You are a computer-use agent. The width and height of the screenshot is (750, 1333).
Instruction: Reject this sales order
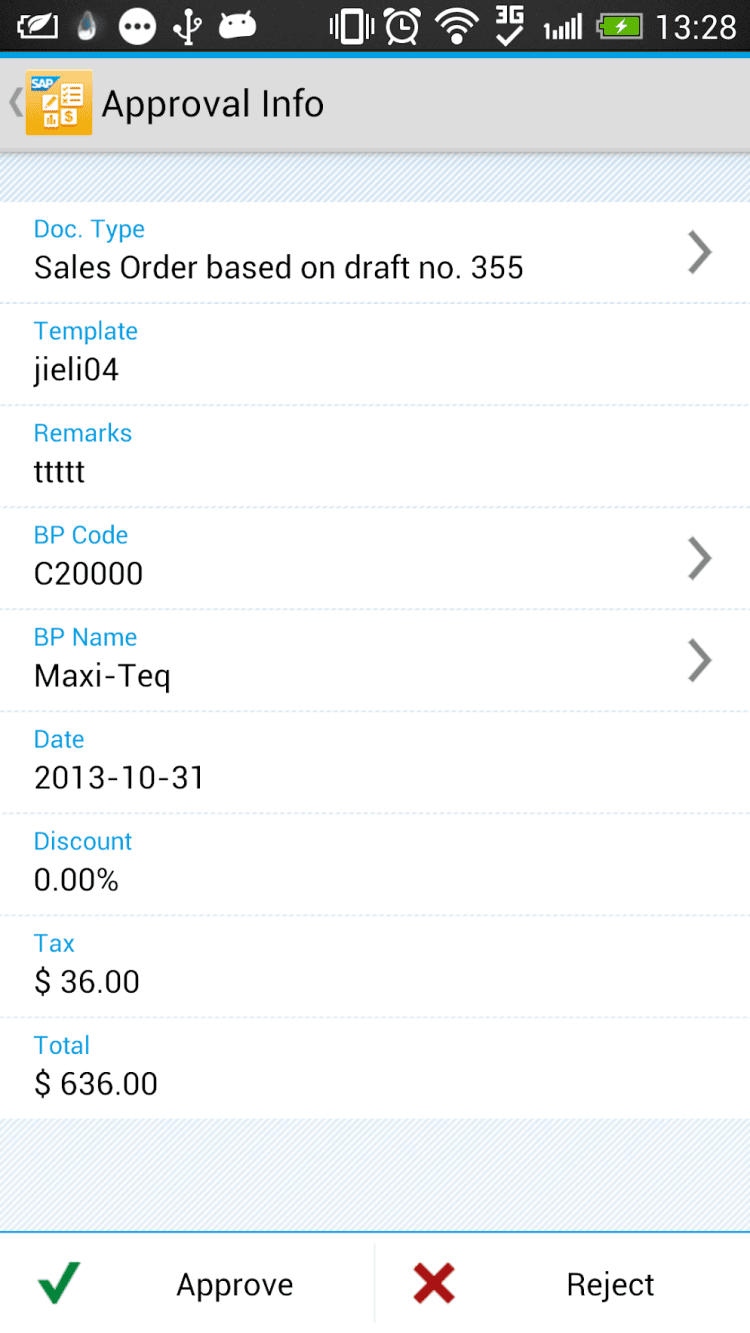pos(563,1284)
